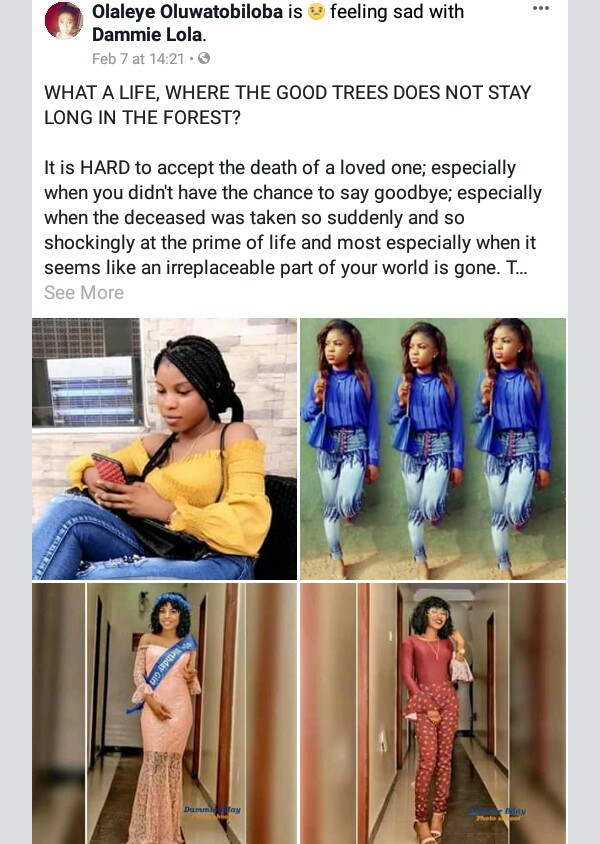This screenshot has width=600, height=844.
Task: Open the photo with the pink lace gown
Action: point(165,713)
